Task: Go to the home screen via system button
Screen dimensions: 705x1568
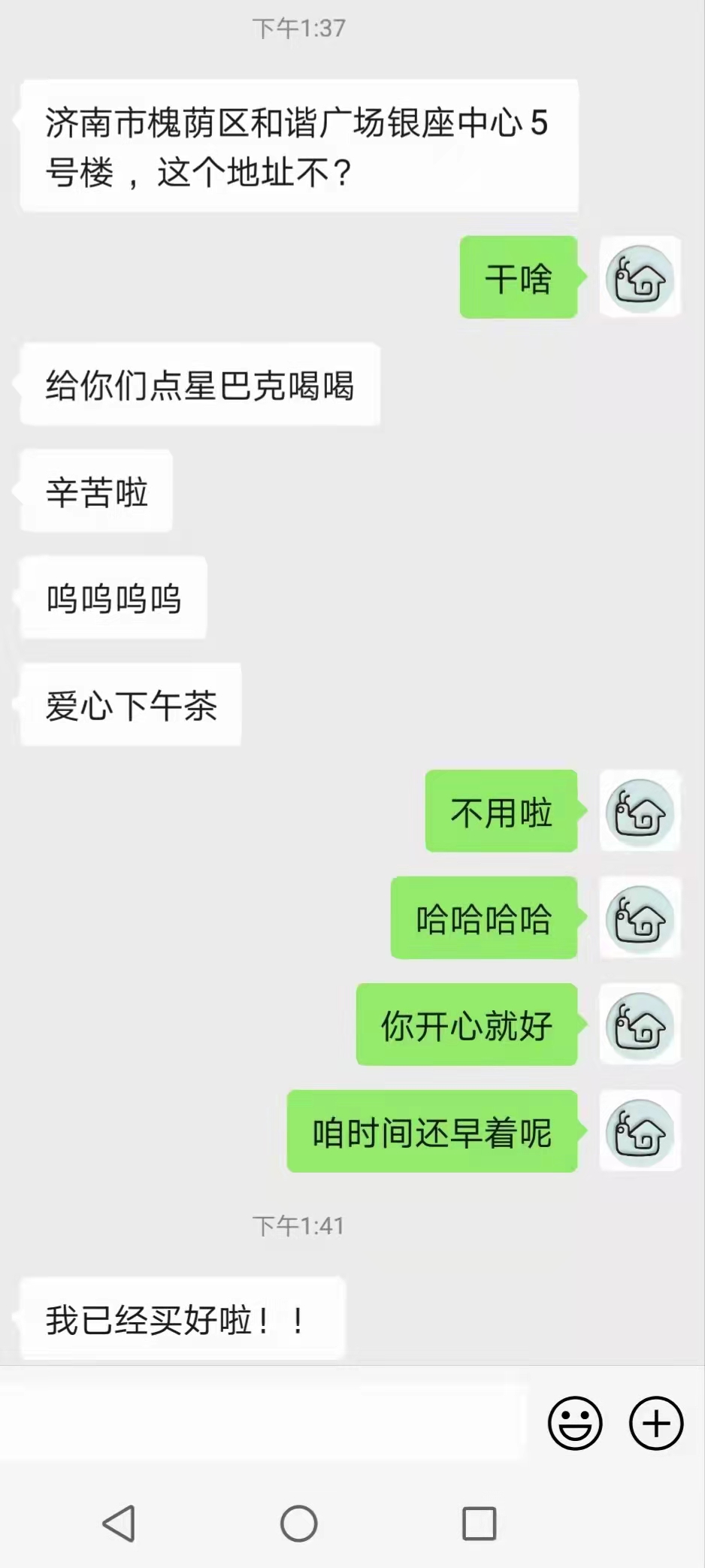Action: [x=299, y=1524]
